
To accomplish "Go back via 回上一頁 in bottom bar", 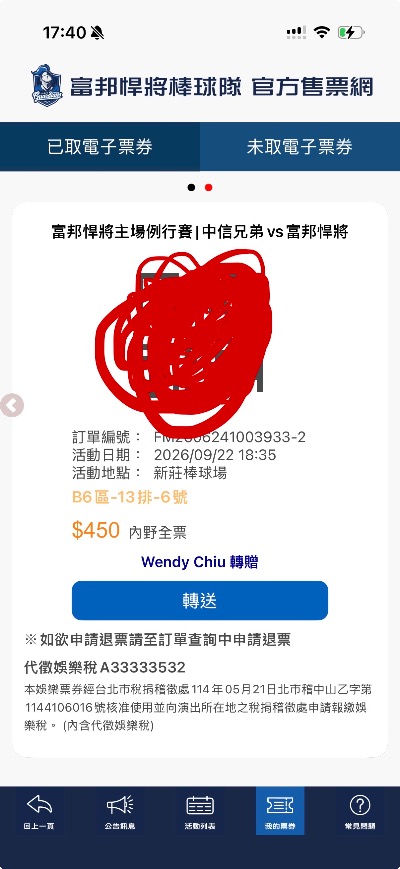I will pyautogui.click(x=39, y=811).
